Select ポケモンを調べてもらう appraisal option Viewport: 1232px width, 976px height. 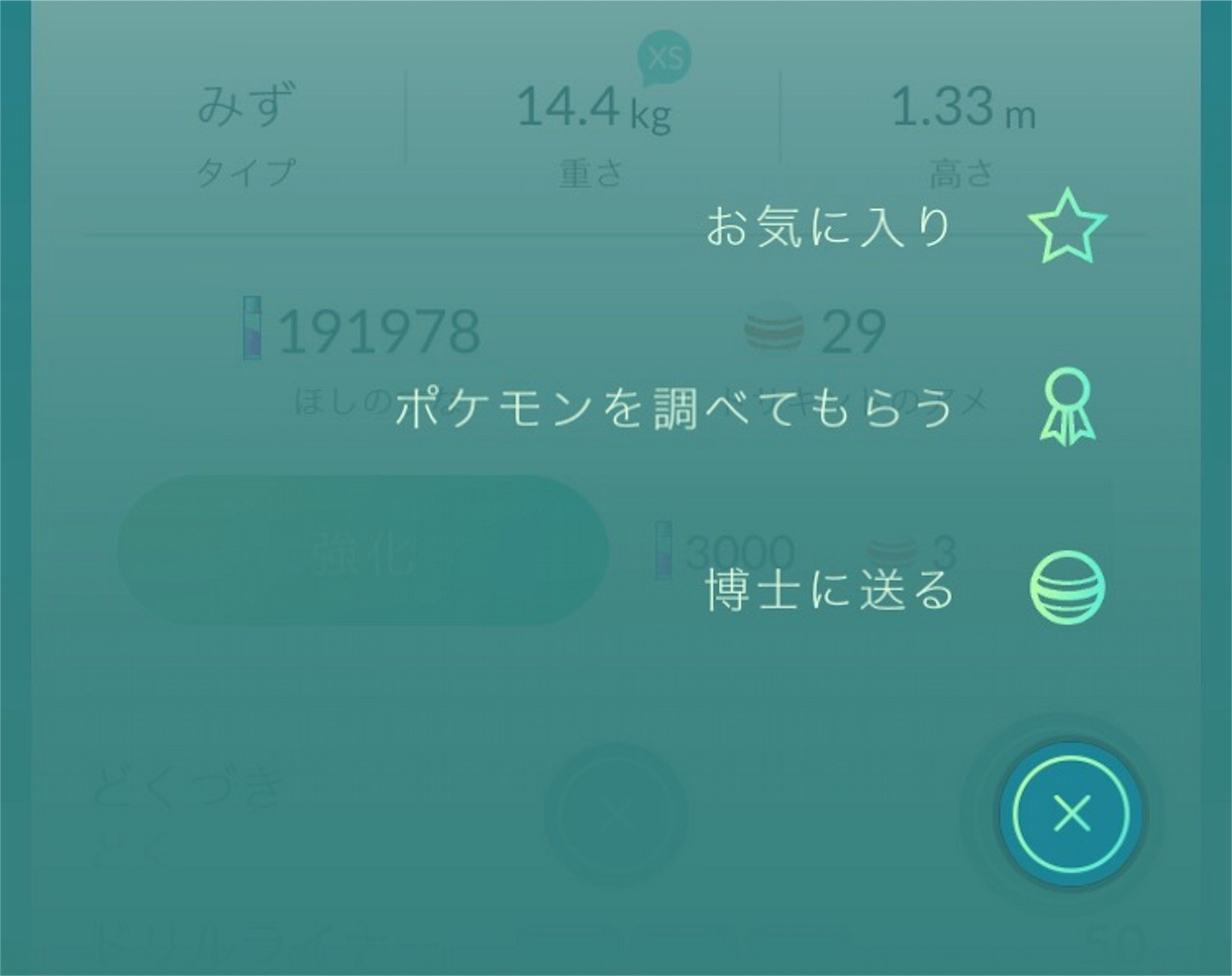(1067, 407)
